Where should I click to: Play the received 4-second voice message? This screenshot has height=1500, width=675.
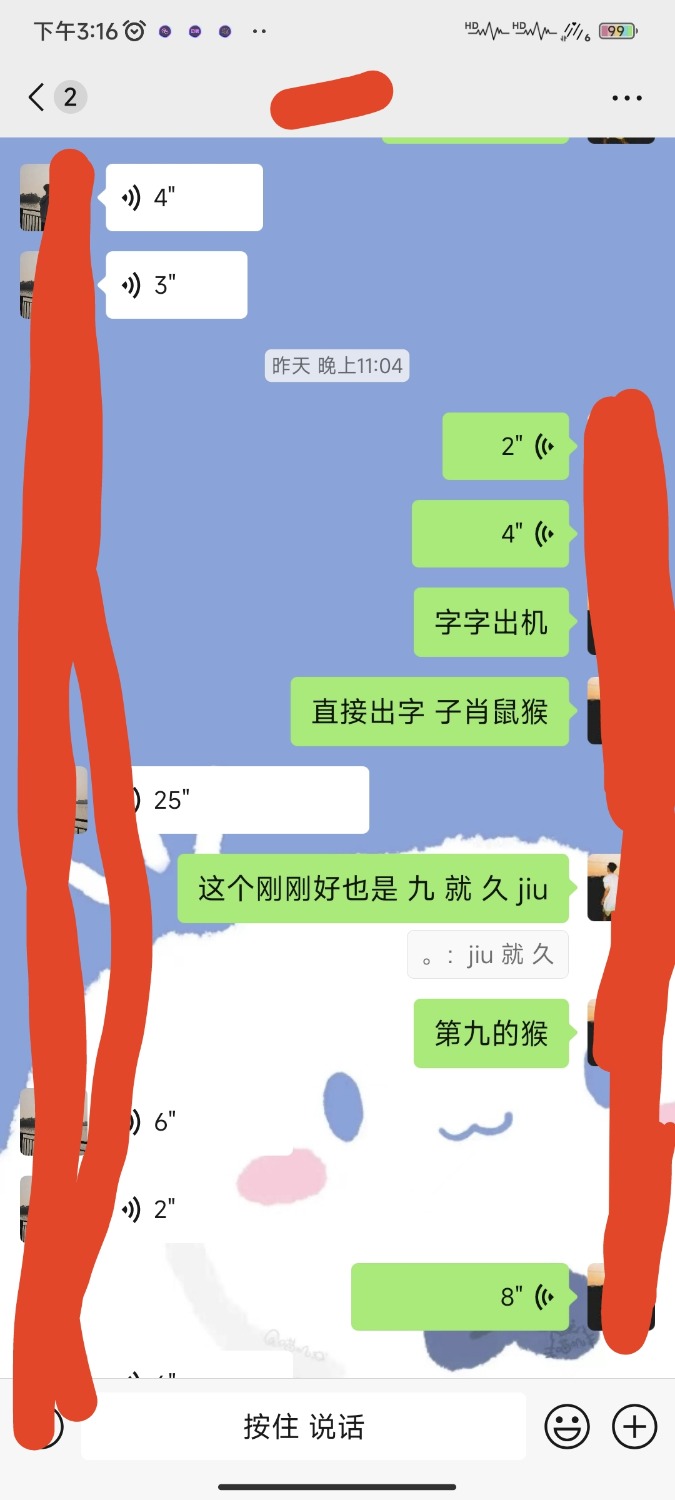[x=184, y=198]
